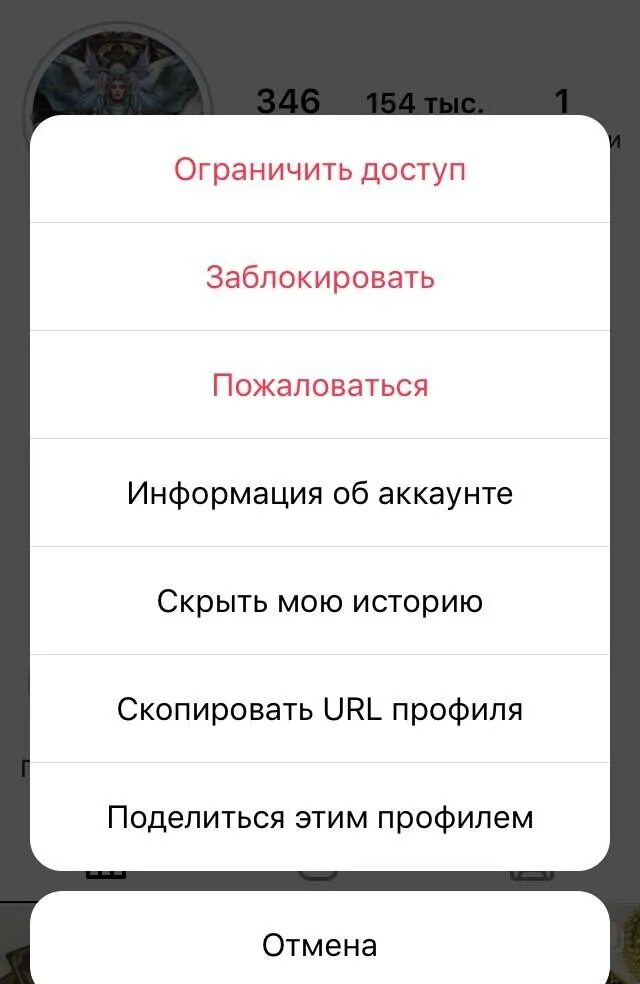The image size is (640, 984).
Task: Dismiss the sheet with Отмена
Action: click(x=320, y=944)
